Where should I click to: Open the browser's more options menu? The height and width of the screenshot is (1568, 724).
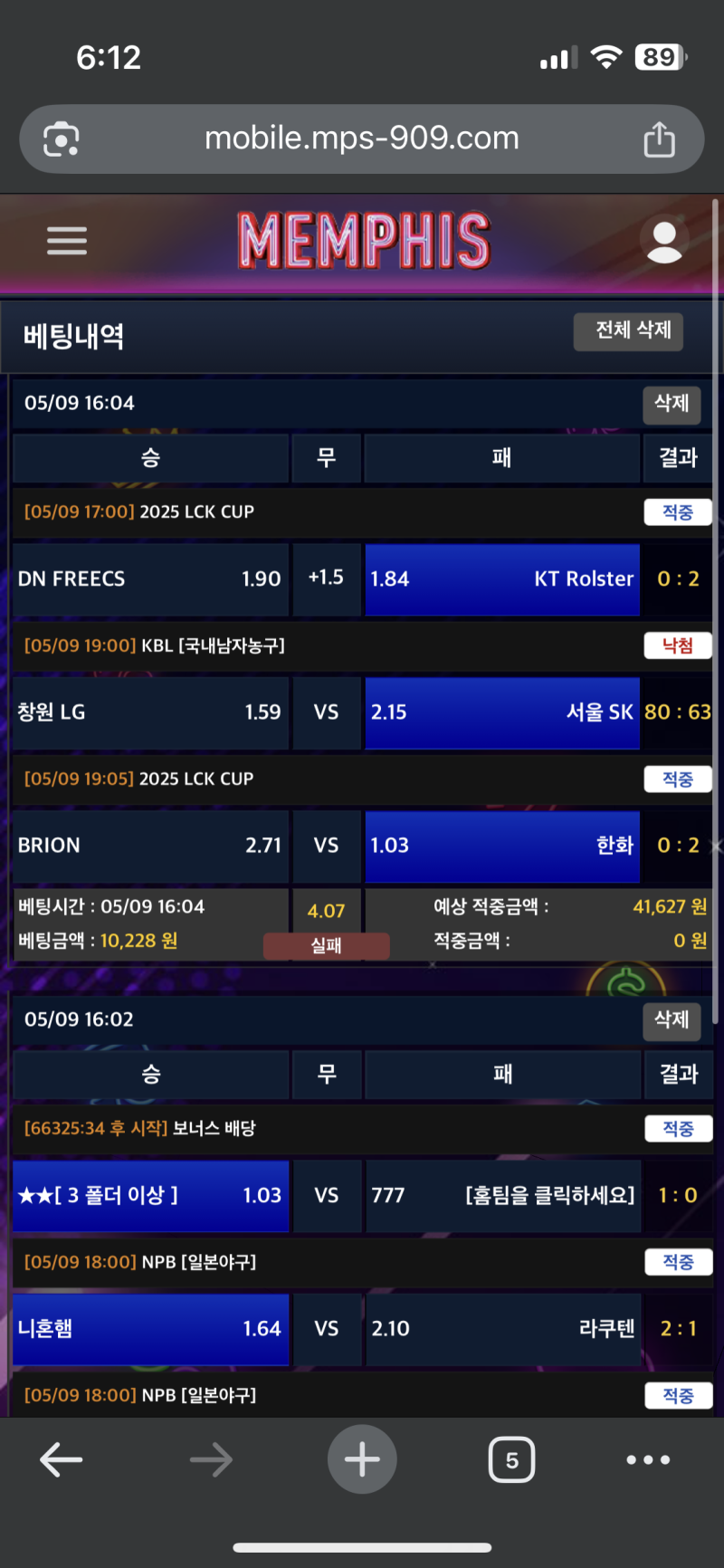click(x=648, y=1459)
